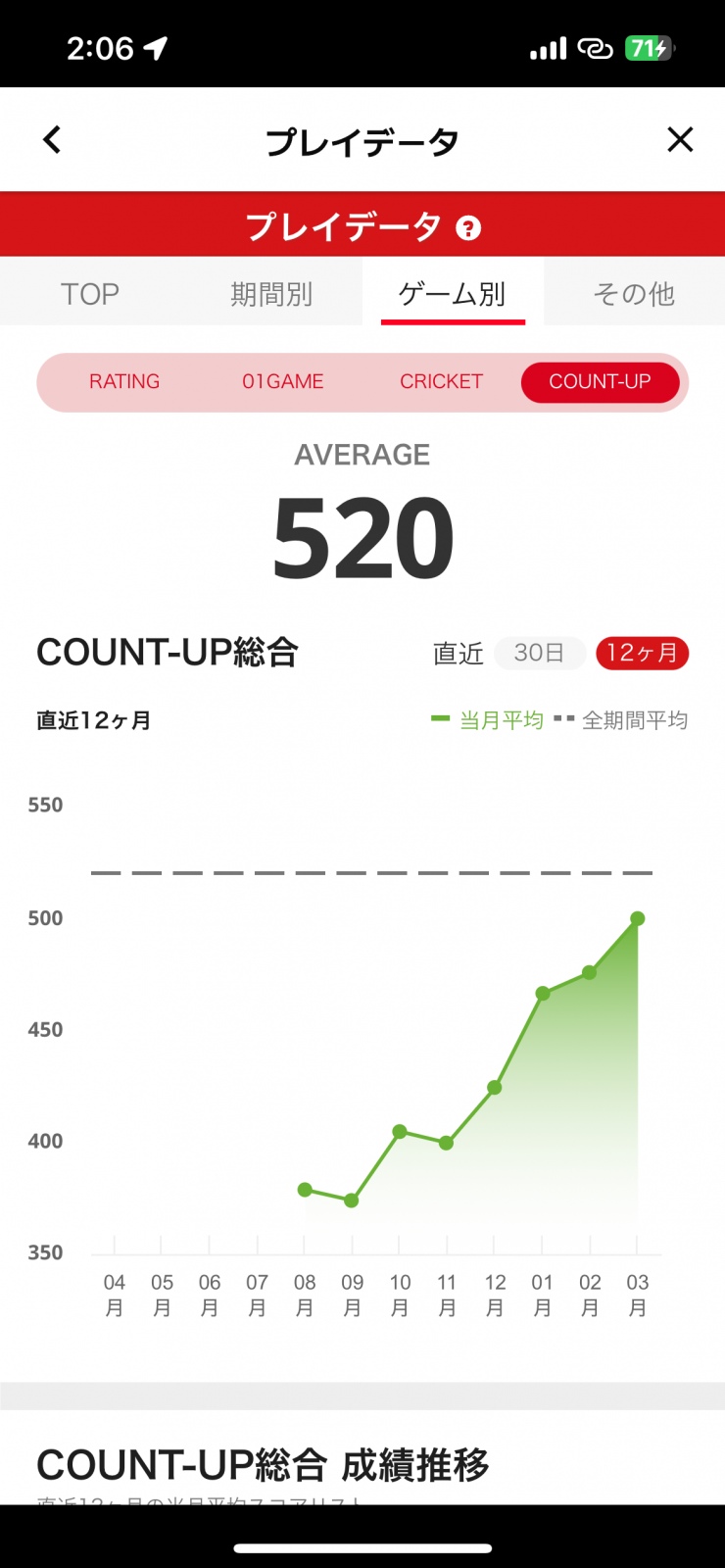The height and width of the screenshot is (1568, 725).
Task: Select the COUNT-UP game segment
Action: [600, 382]
